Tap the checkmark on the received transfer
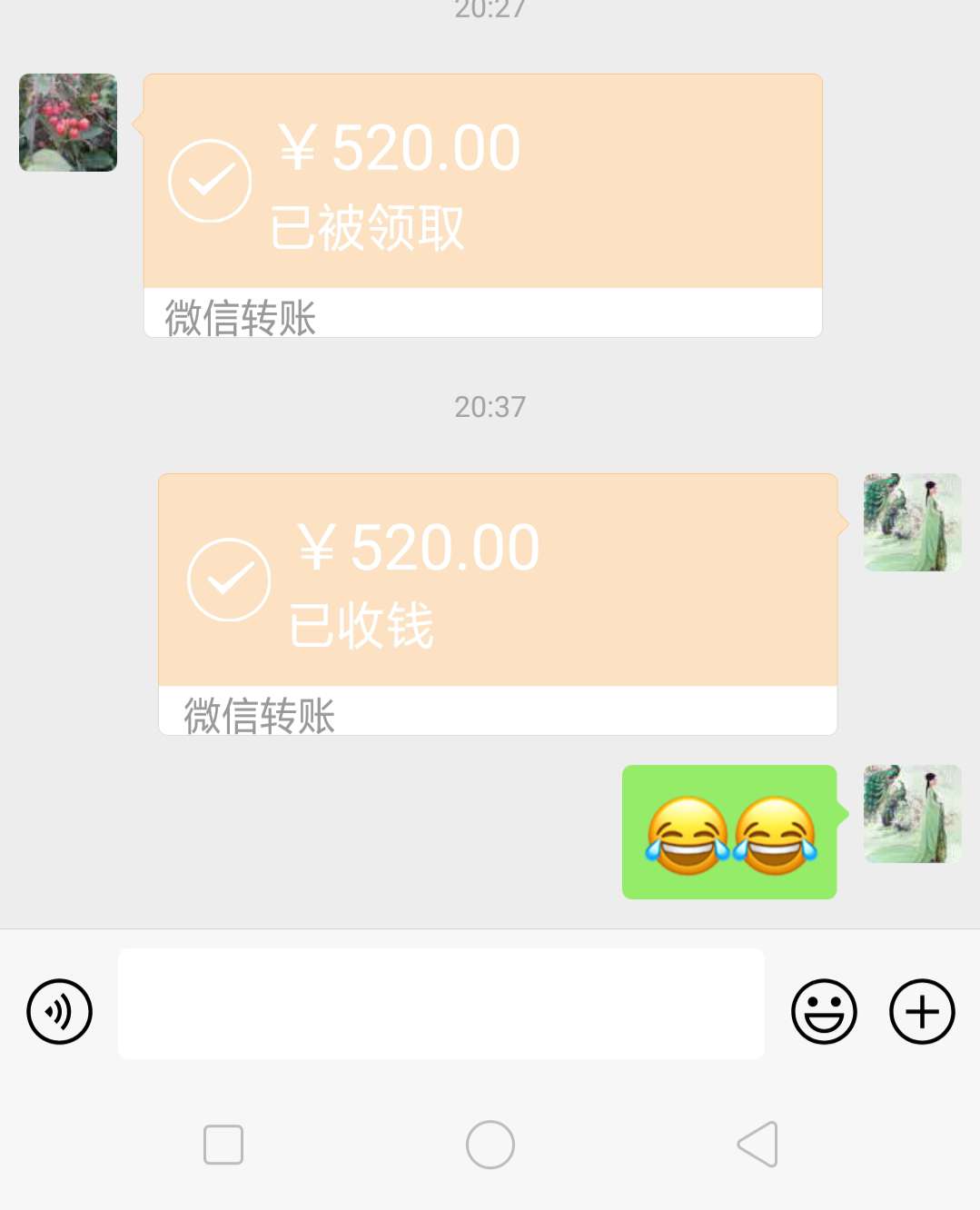This screenshot has height=1210, width=980. pyautogui.click(x=211, y=180)
